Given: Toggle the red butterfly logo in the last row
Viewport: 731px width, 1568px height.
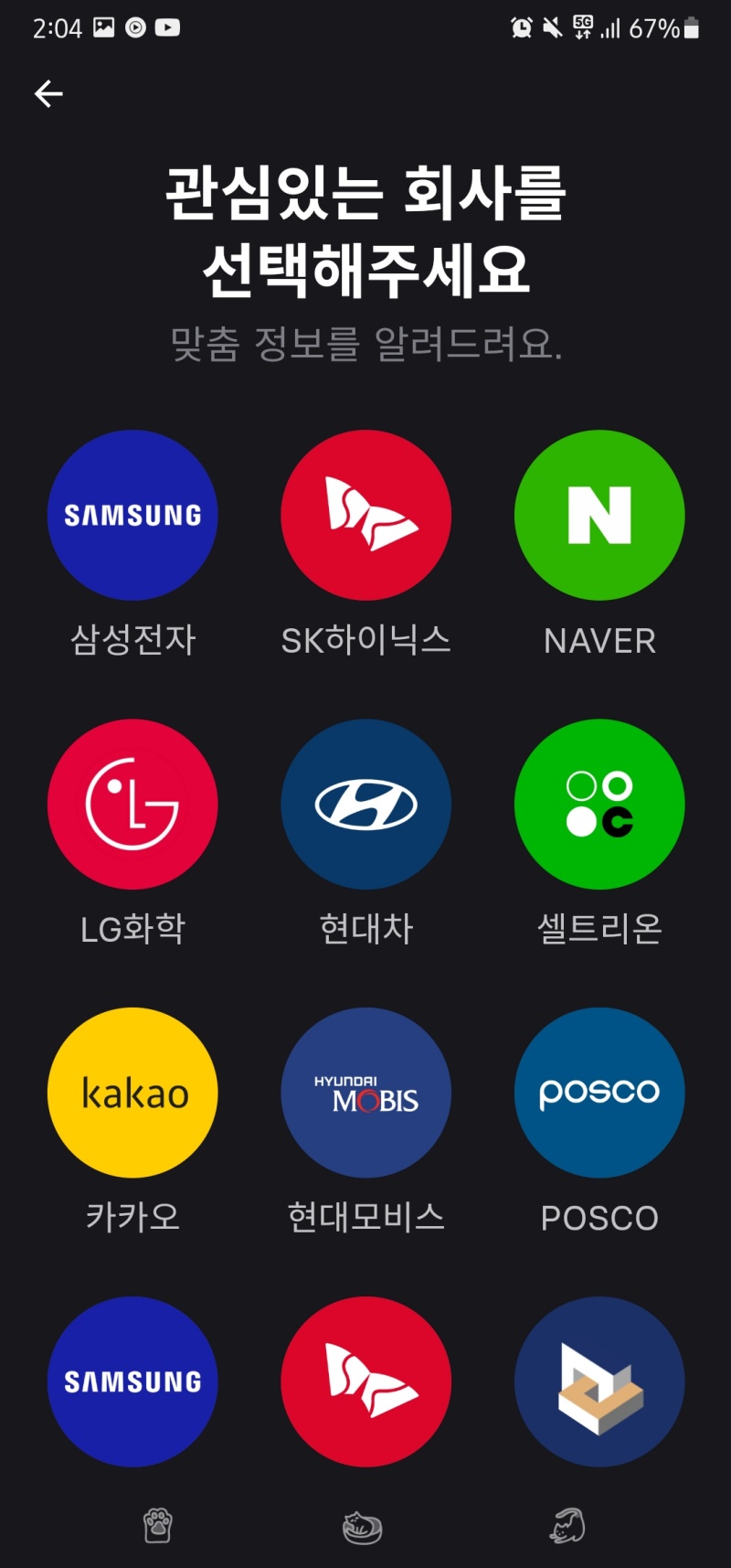Looking at the screenshot, I should pyautogui.click(x=365, y=1381).
